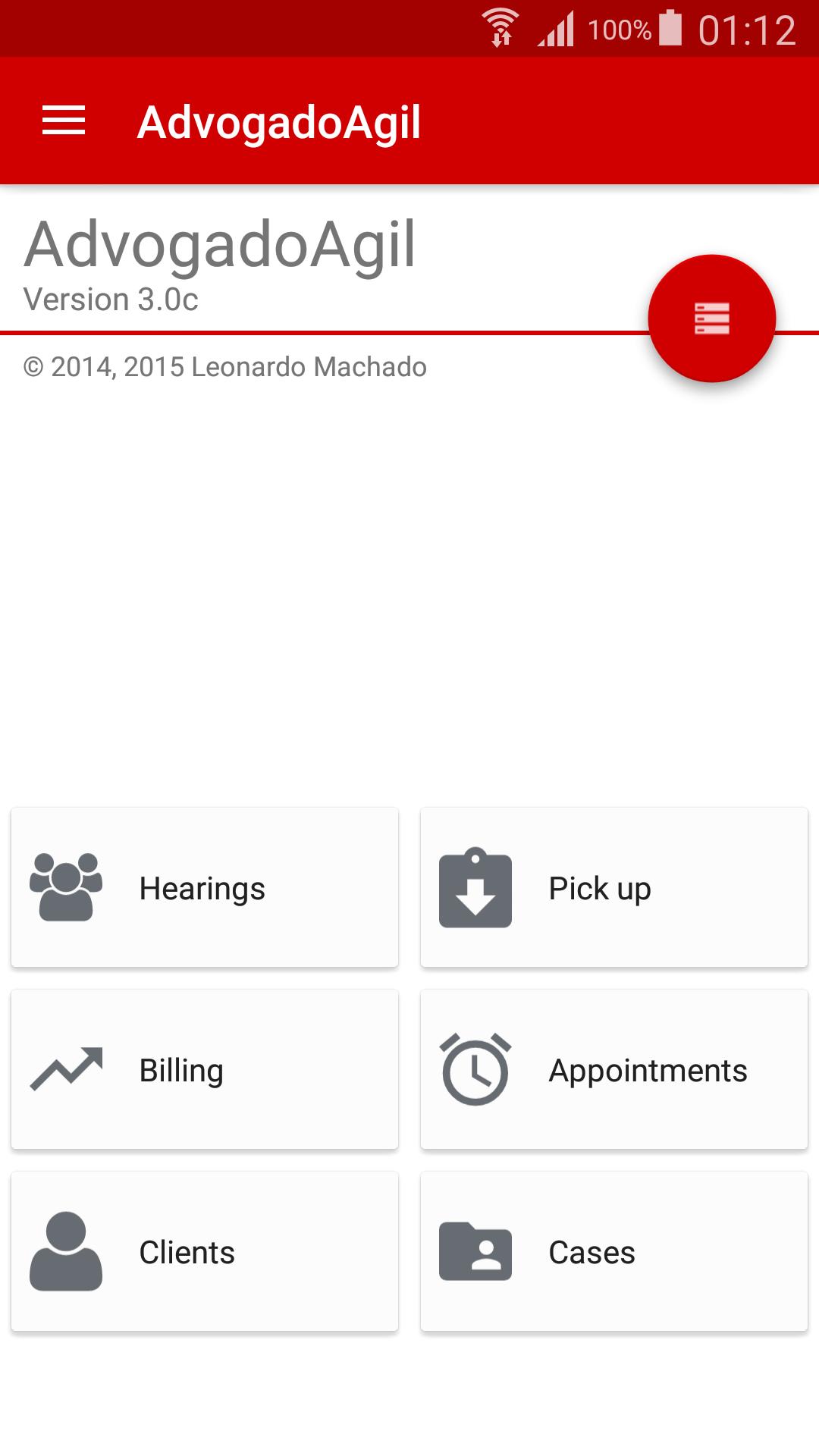Open the hamburger navigation drawer

64,121
